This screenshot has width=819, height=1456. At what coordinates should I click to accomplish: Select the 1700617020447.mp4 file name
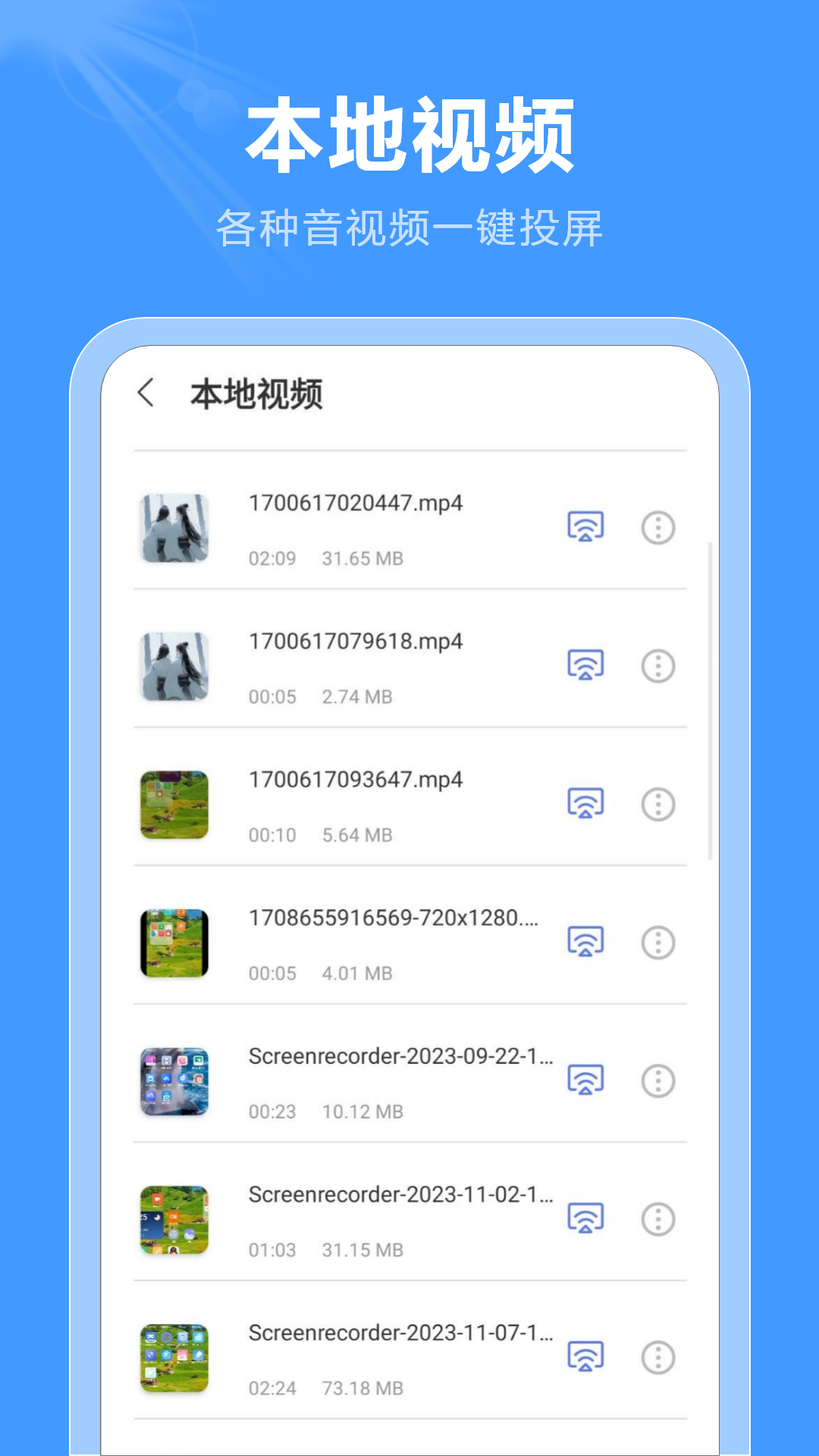pyautogui.click(x=354, y=503)
